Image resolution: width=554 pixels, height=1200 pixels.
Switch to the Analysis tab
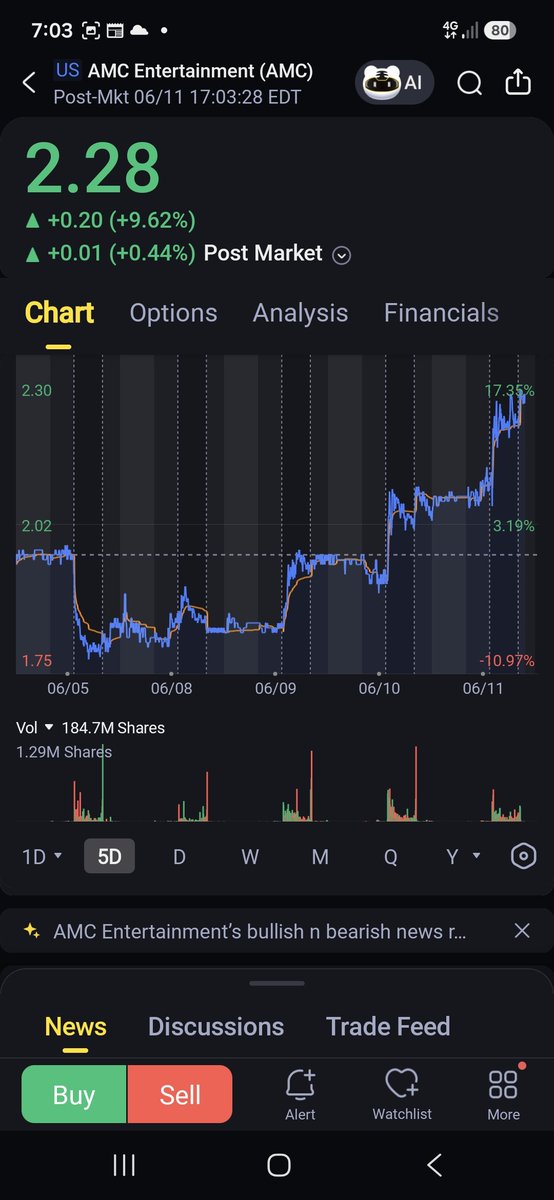point(300,313)
